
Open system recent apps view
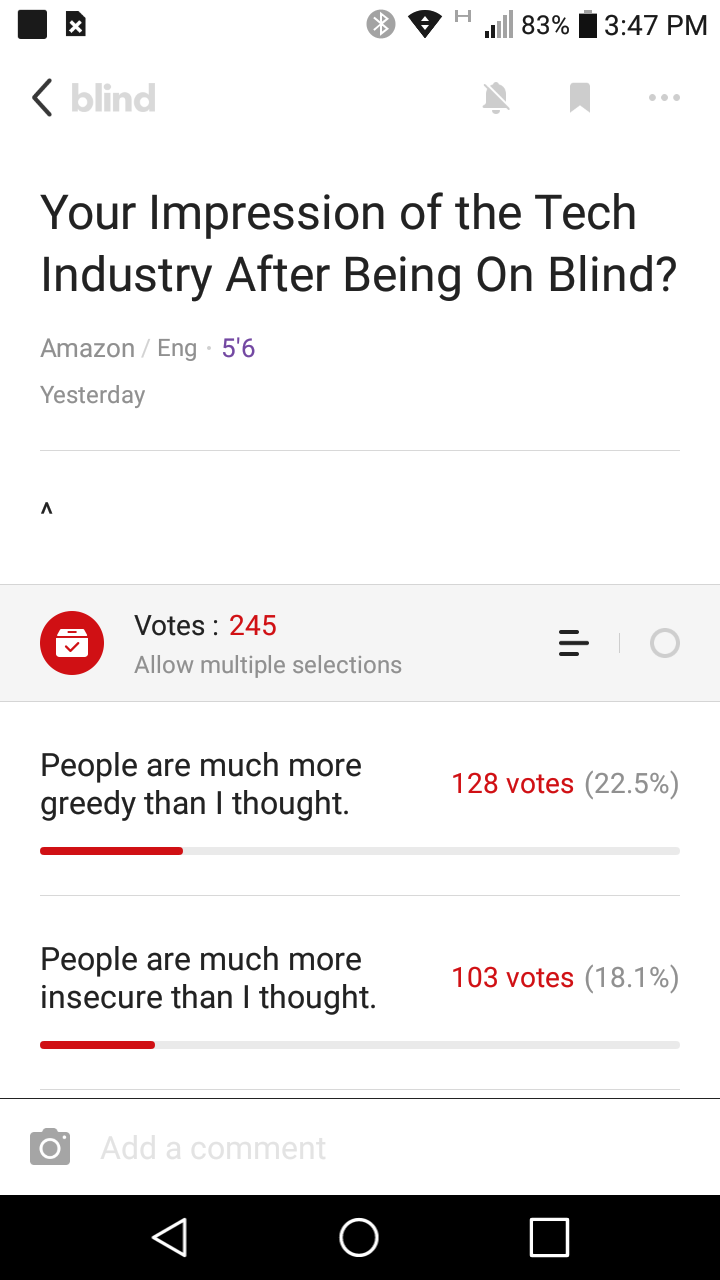point(549,1237)
